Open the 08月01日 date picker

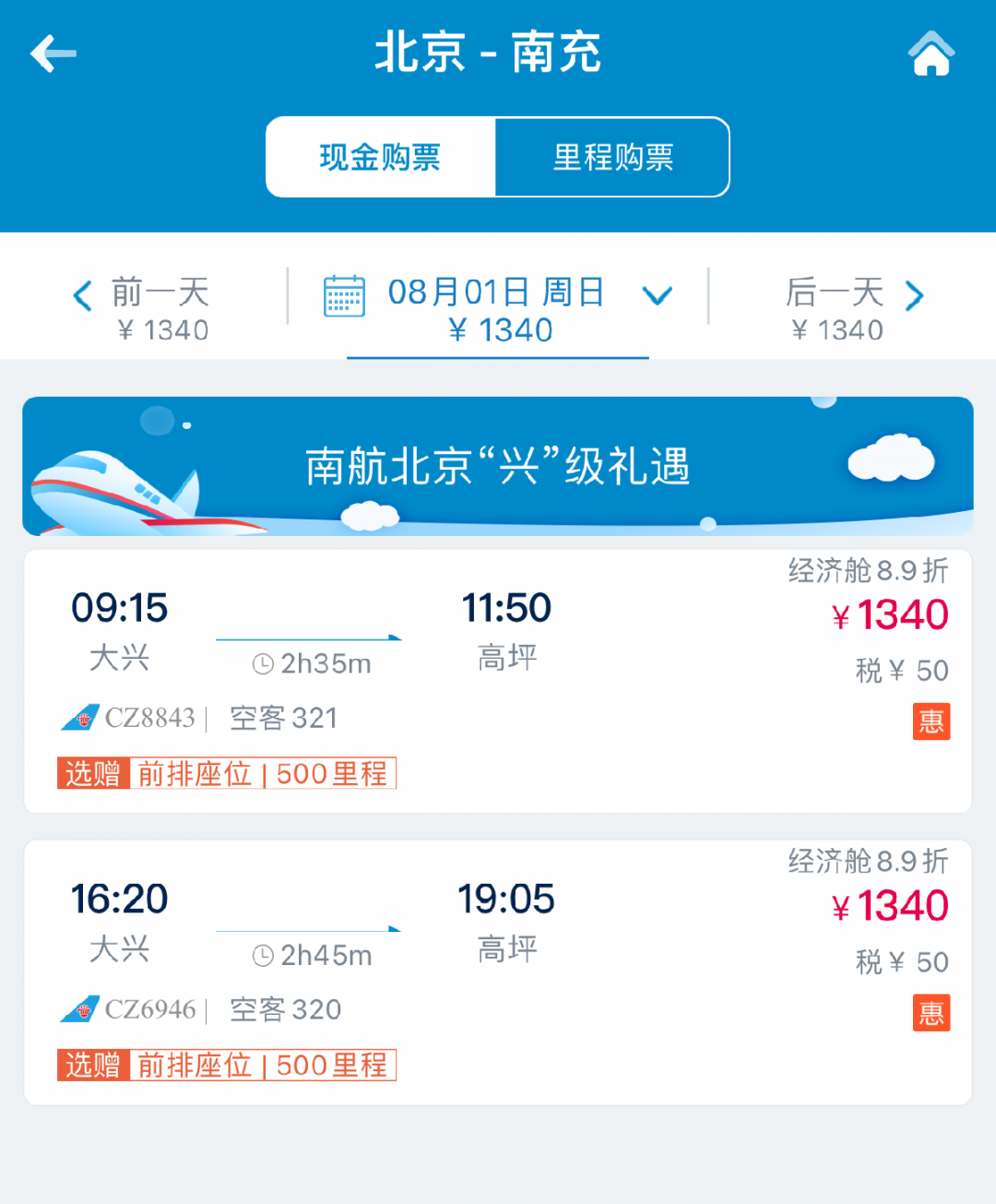pyautogui.click(x=498, y=309)
